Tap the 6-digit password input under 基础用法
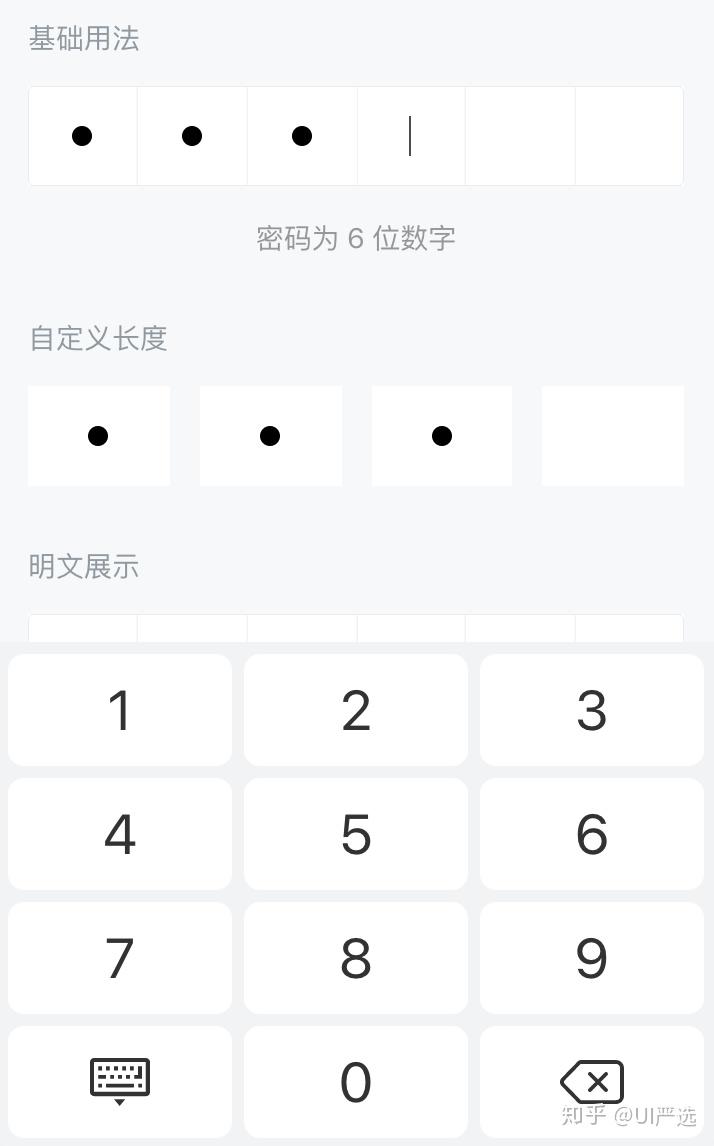The height and width of the screenshot is (1146, 714). pos(356,136)
